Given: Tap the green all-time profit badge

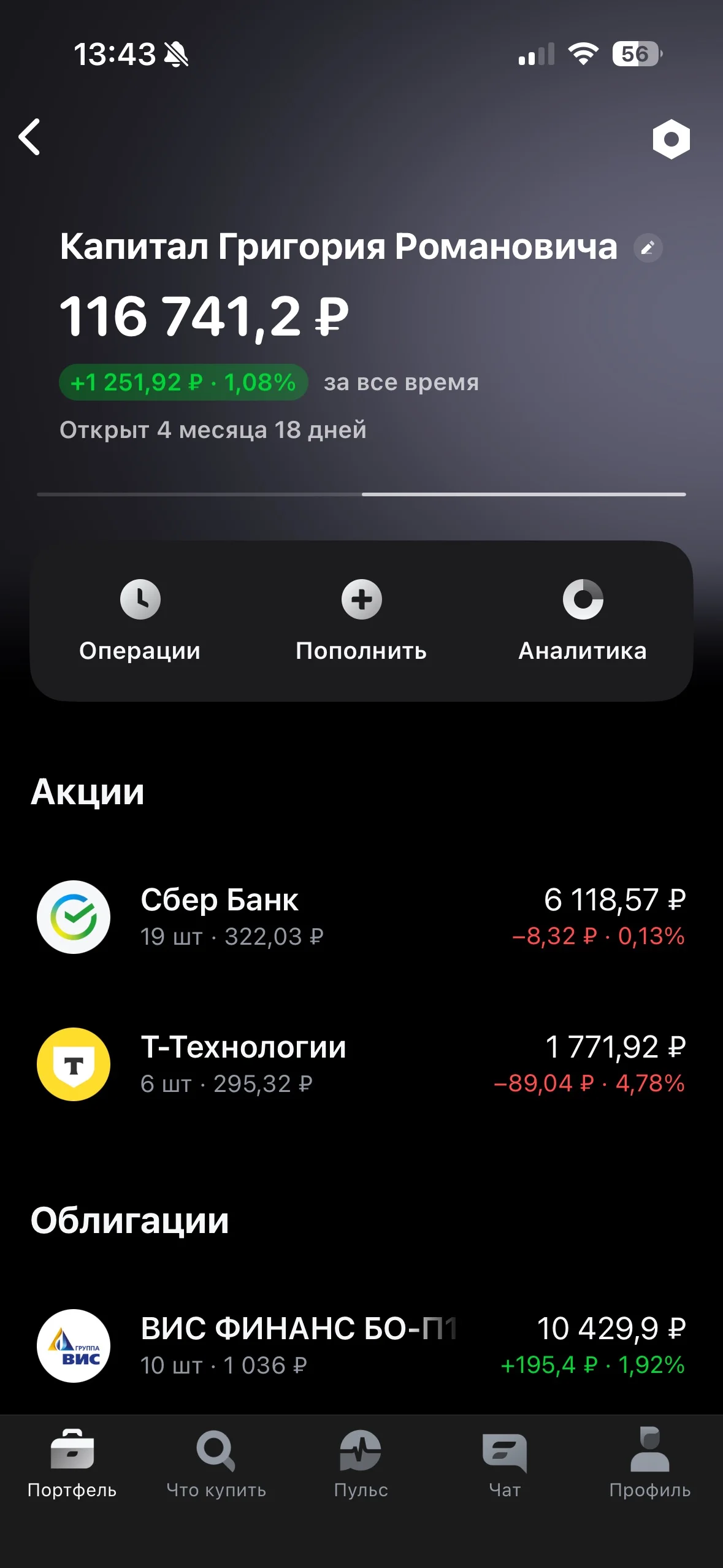Looking at the screenshot, I should click(x=183, y=382).
